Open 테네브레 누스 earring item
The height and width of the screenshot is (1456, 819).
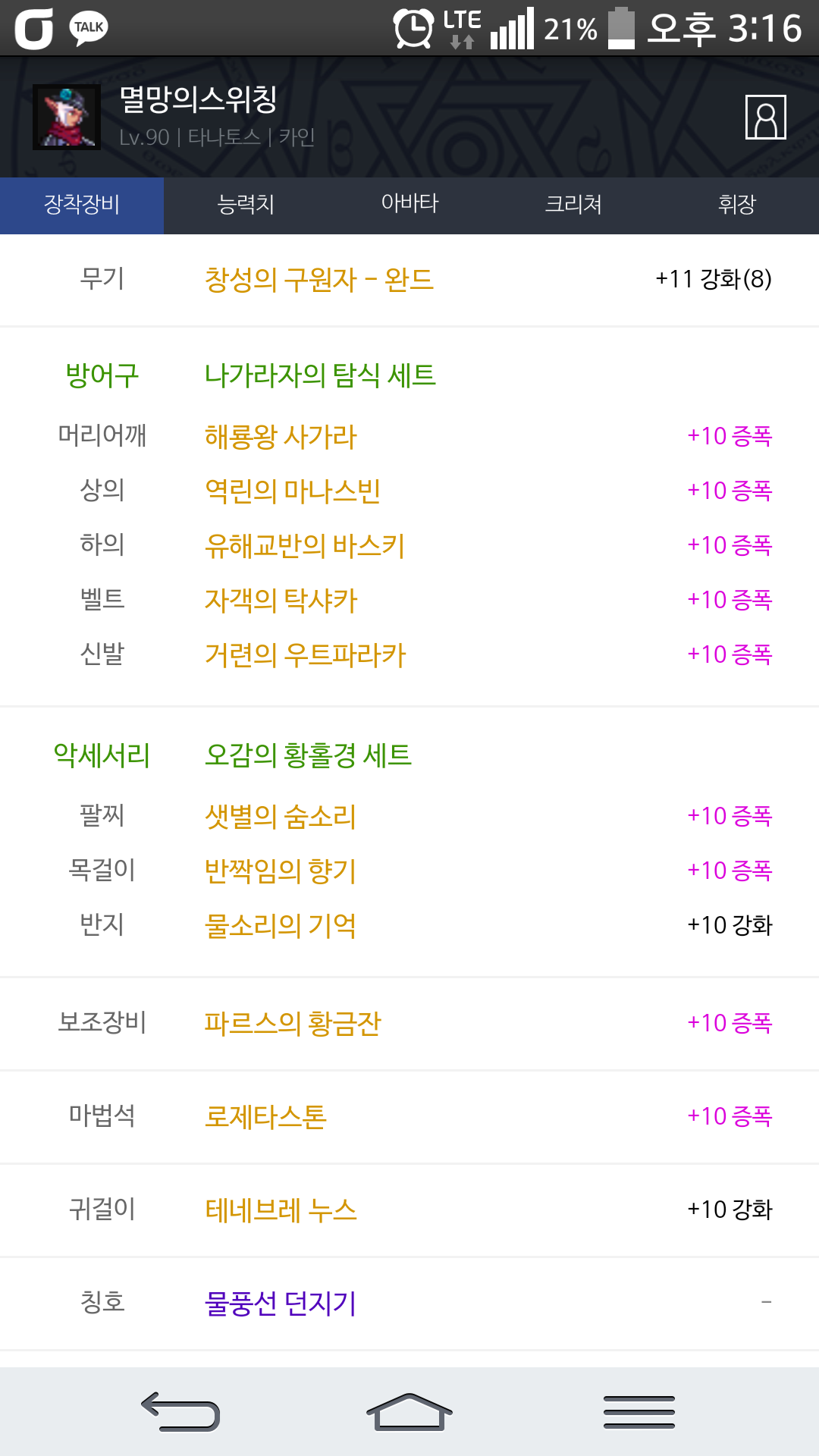pyautogui.click(x=281, y=1210)
